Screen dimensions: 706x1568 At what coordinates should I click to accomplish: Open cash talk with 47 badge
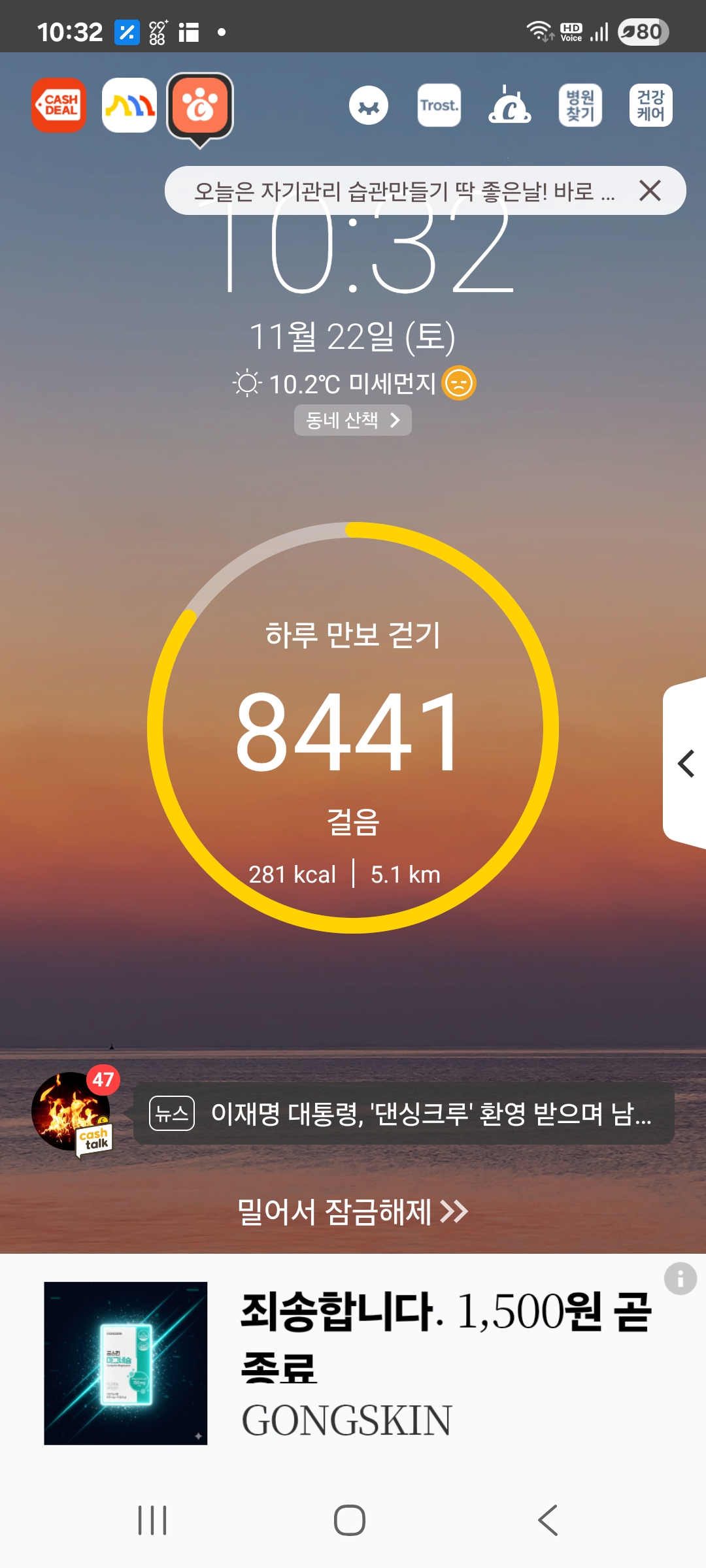73,1112
